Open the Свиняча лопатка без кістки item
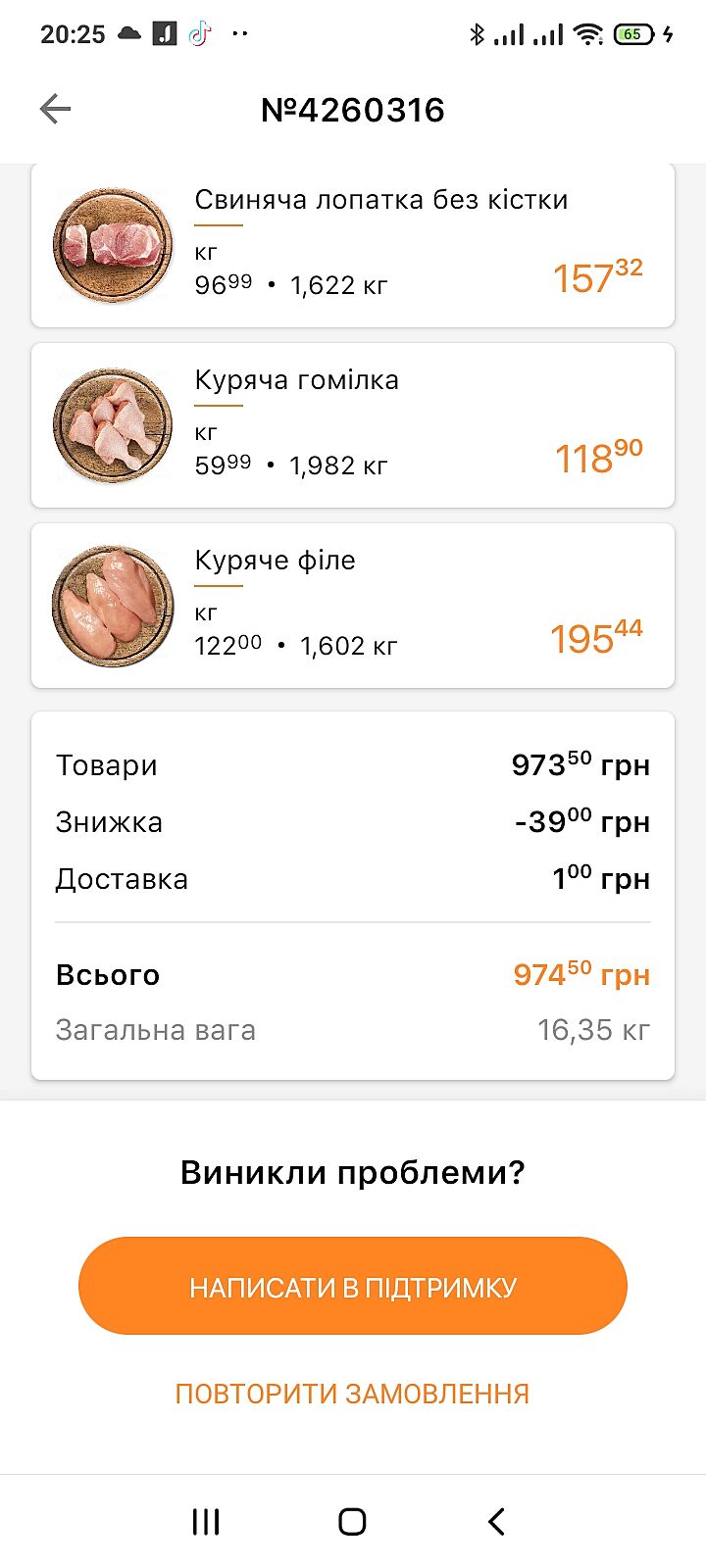The height and width of the screenshot is (1568, 706). 353,245
